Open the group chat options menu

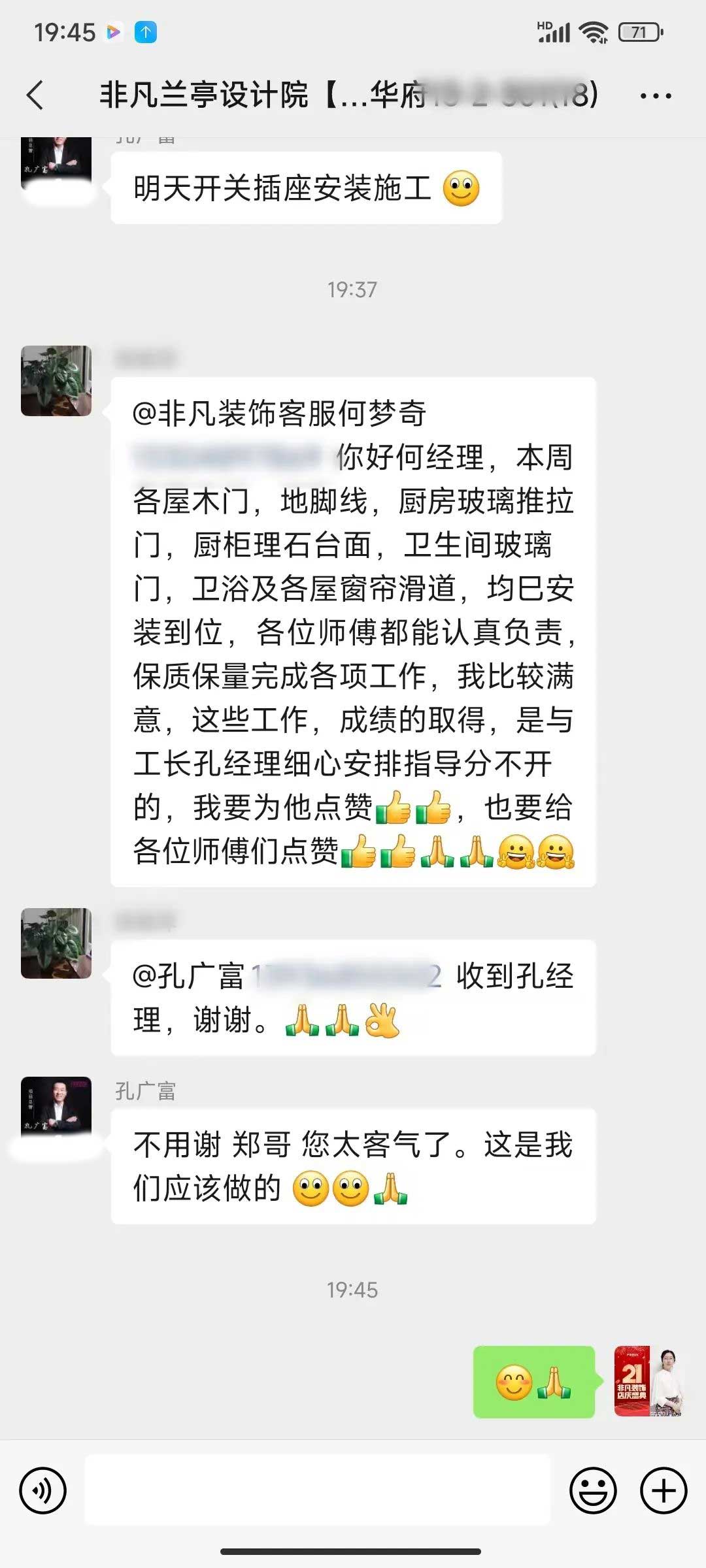(x=656, y=96)
